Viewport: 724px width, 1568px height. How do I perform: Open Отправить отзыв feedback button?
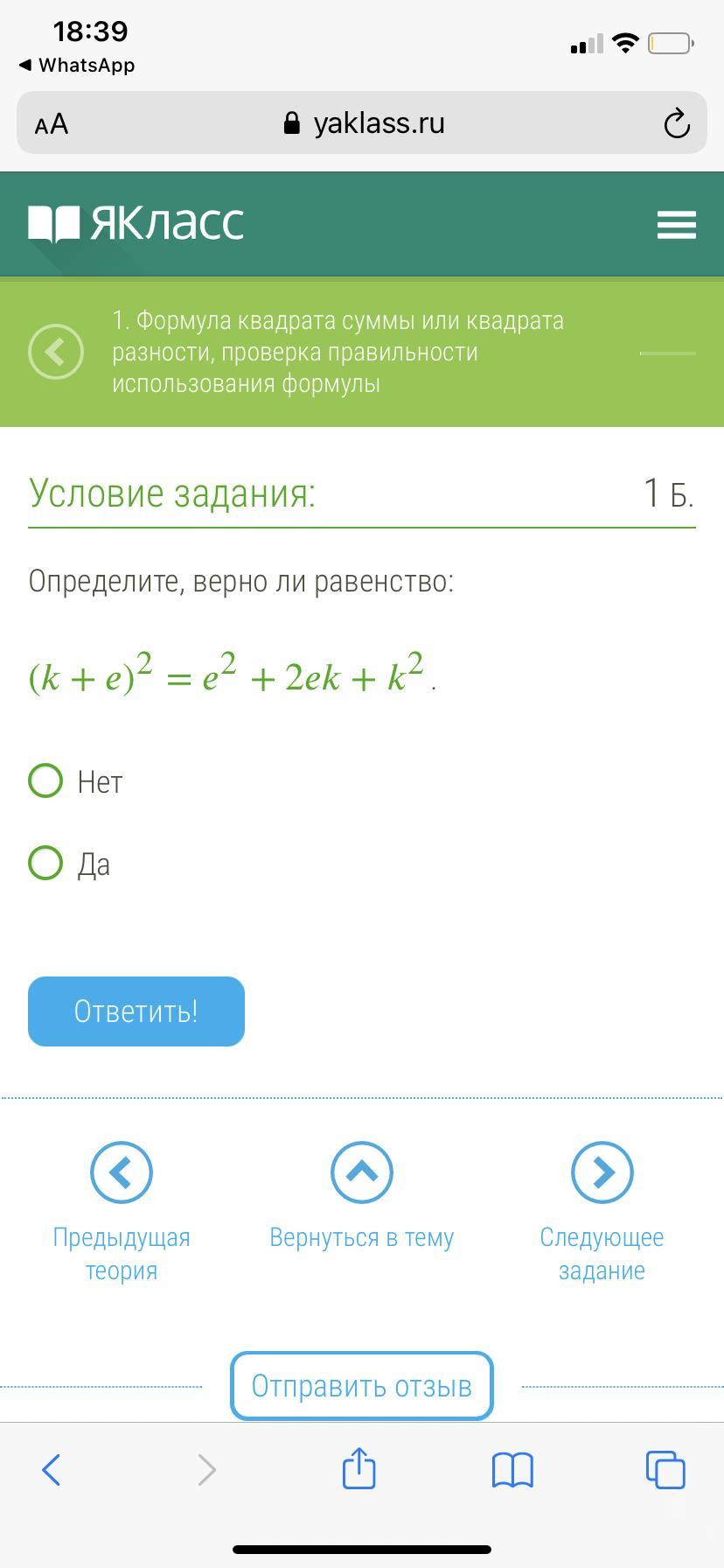pyautogui.click(x=361, y=1386)
